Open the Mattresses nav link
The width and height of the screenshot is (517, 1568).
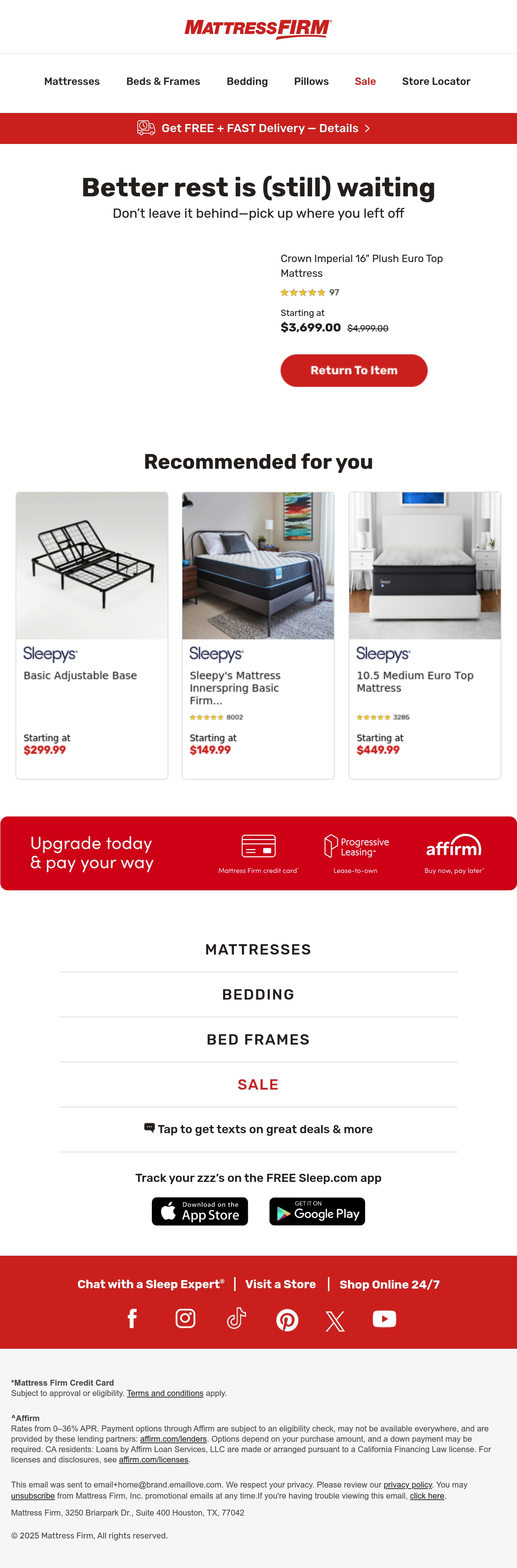(72, 82)
